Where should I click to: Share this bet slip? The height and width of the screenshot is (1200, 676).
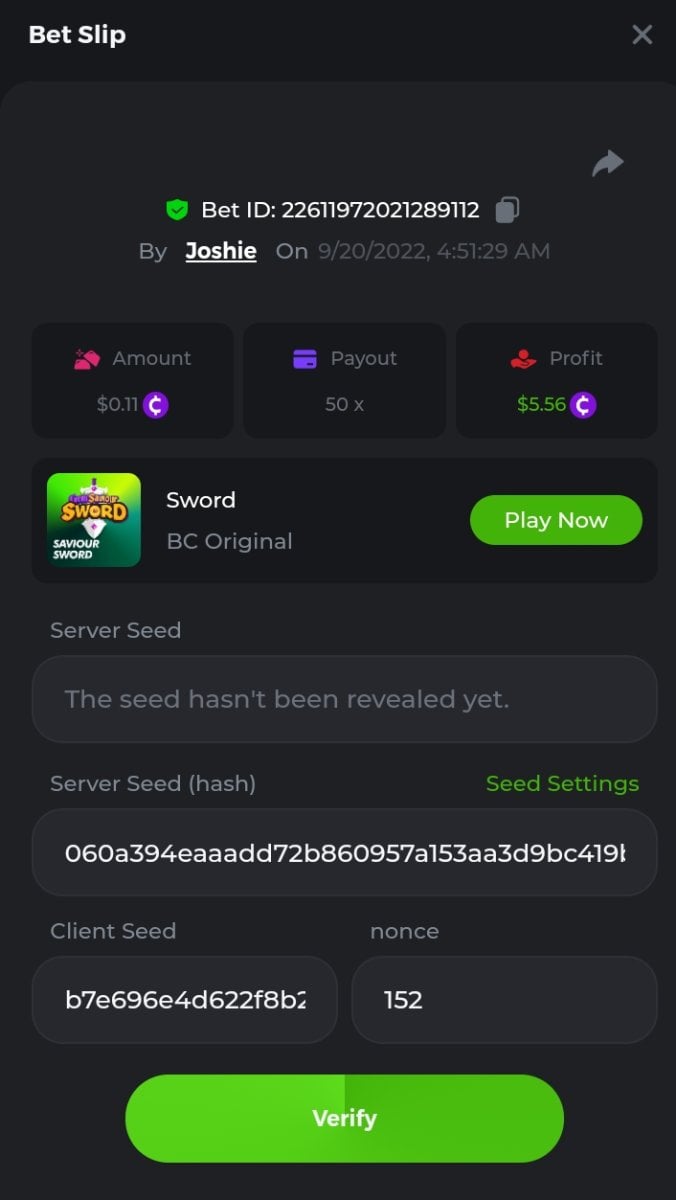pyautogui.click(x=607, y=163)
